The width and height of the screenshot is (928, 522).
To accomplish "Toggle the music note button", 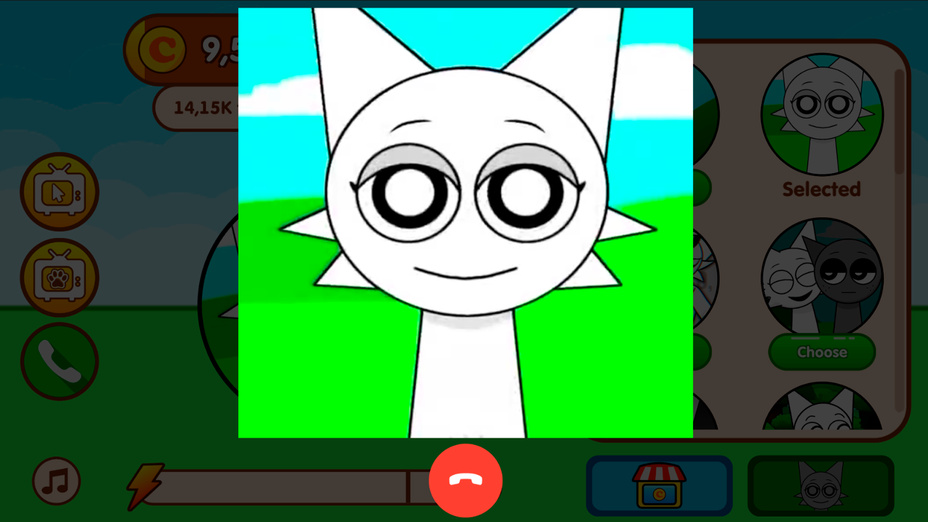I will [x=57, y=481].
